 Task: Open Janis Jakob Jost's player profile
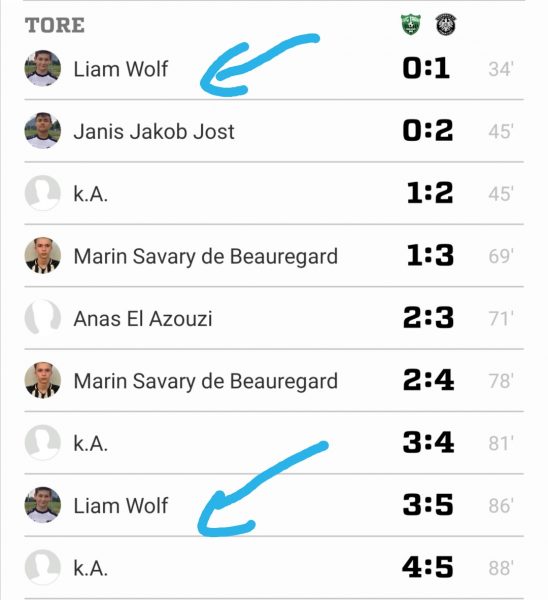153,131
